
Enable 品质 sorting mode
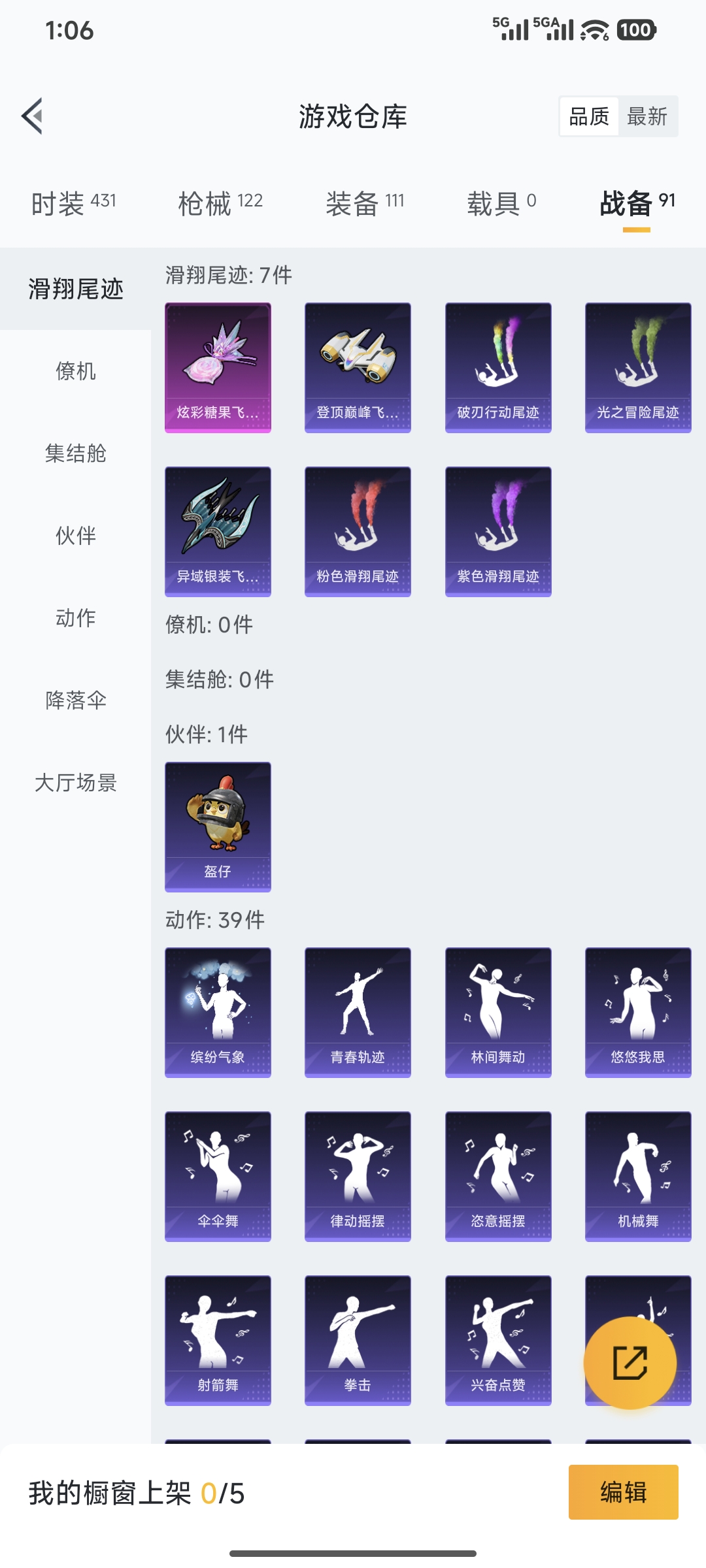pyautogui.click(x=588, y=116)
